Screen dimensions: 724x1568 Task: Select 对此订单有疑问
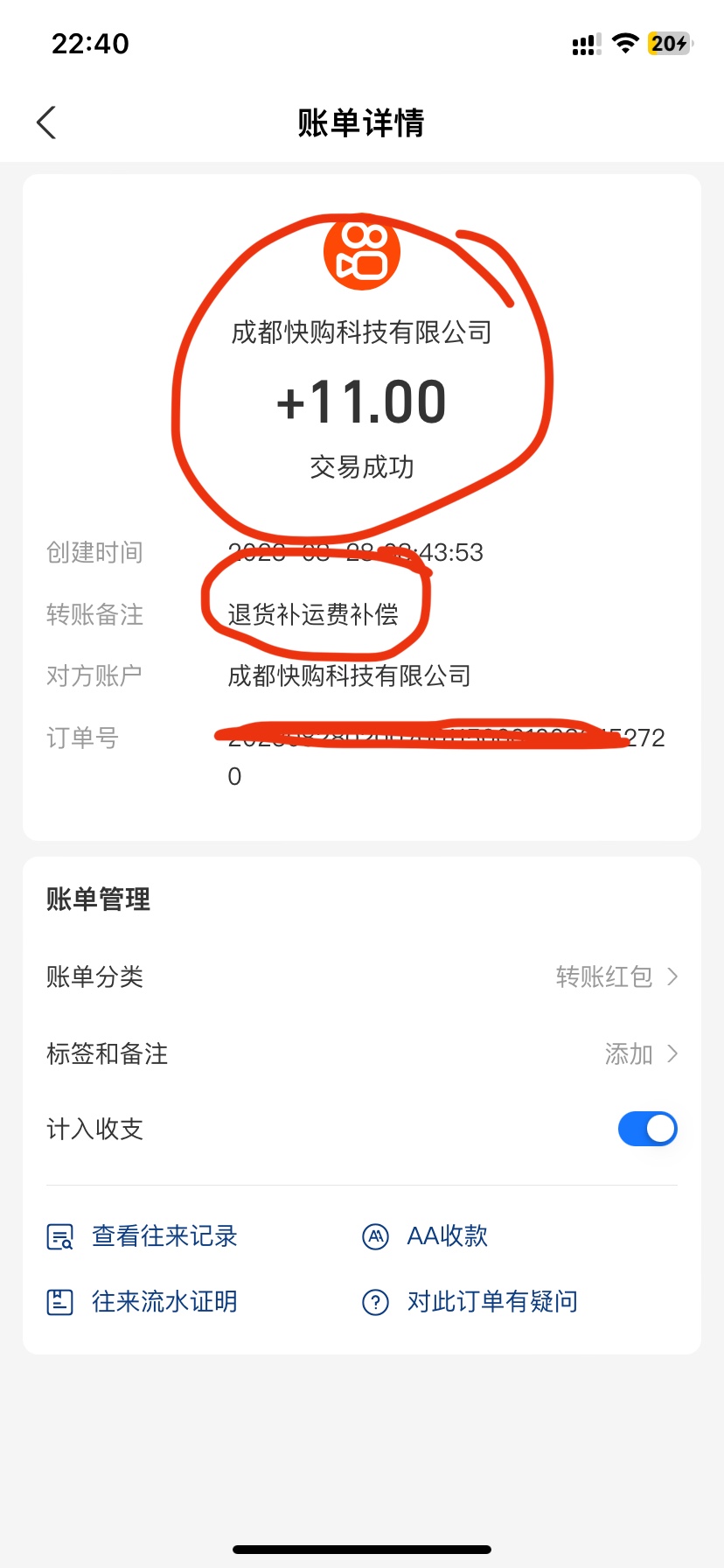tap(470, 1302)
